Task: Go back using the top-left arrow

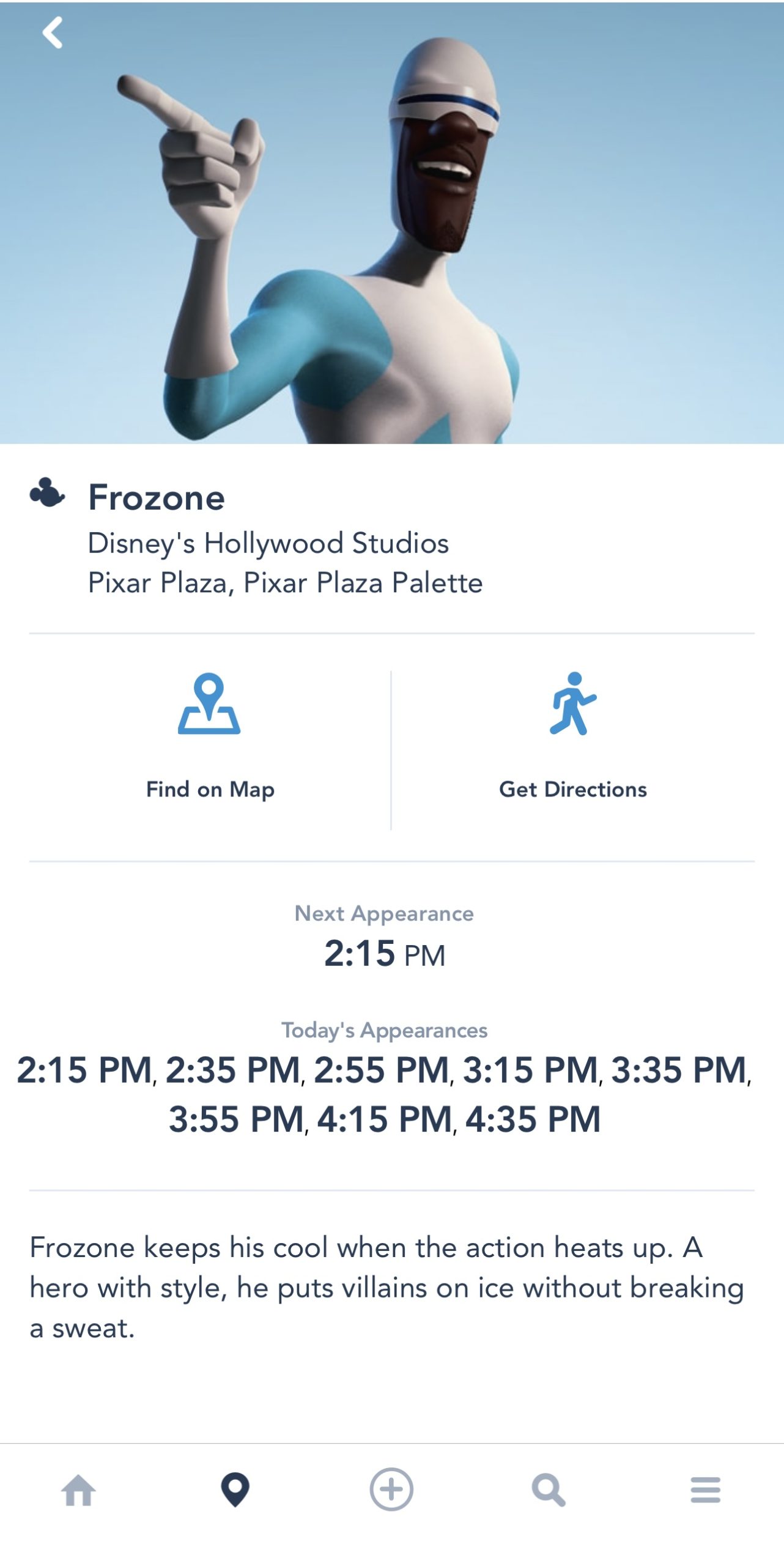Action: pyautogui.click(x=53, y=32)
